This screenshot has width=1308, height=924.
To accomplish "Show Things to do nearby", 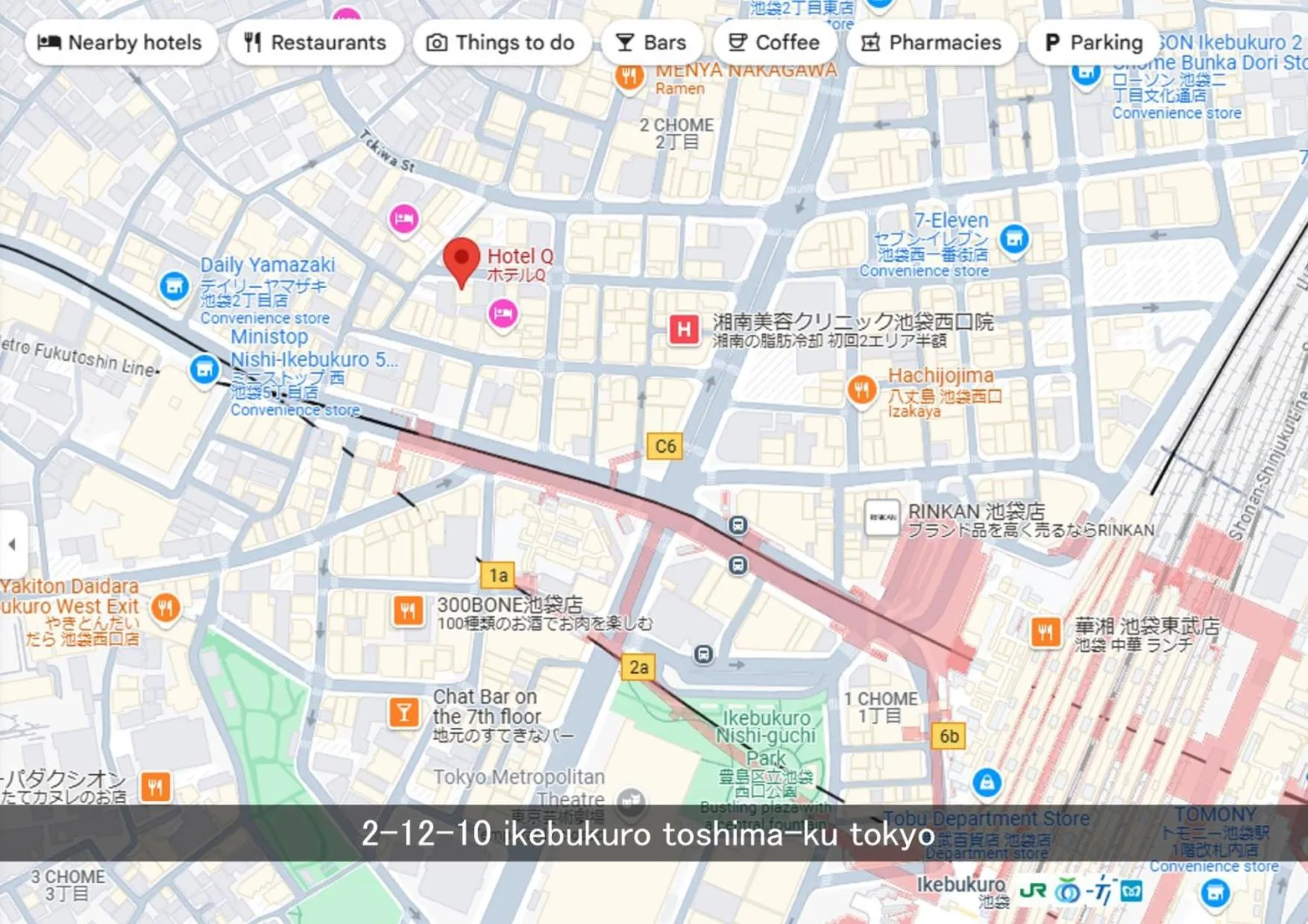I will pyautogui.click(x=501, y=43).
